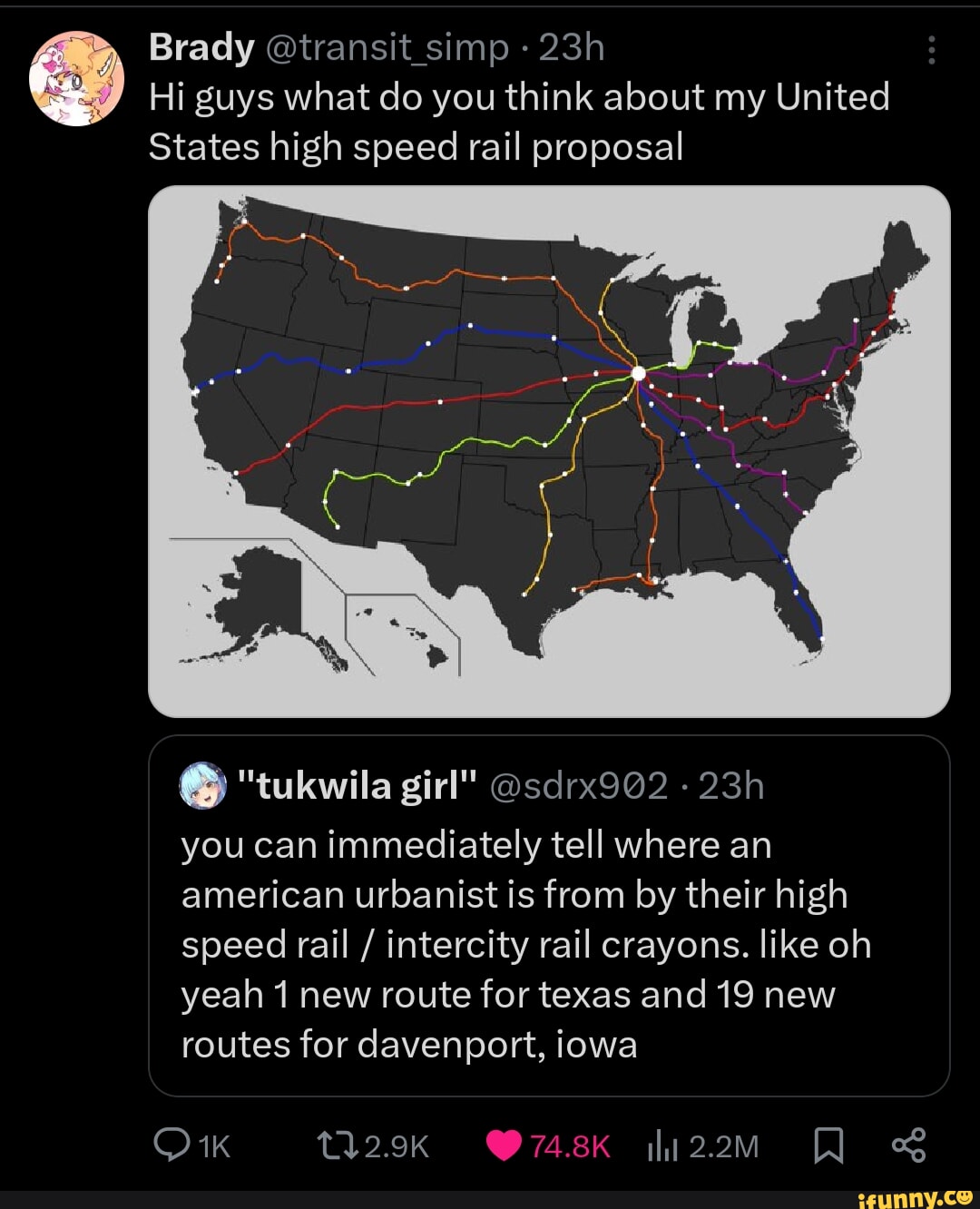Open Brady's profile picture avatar

tap(74, 73)
